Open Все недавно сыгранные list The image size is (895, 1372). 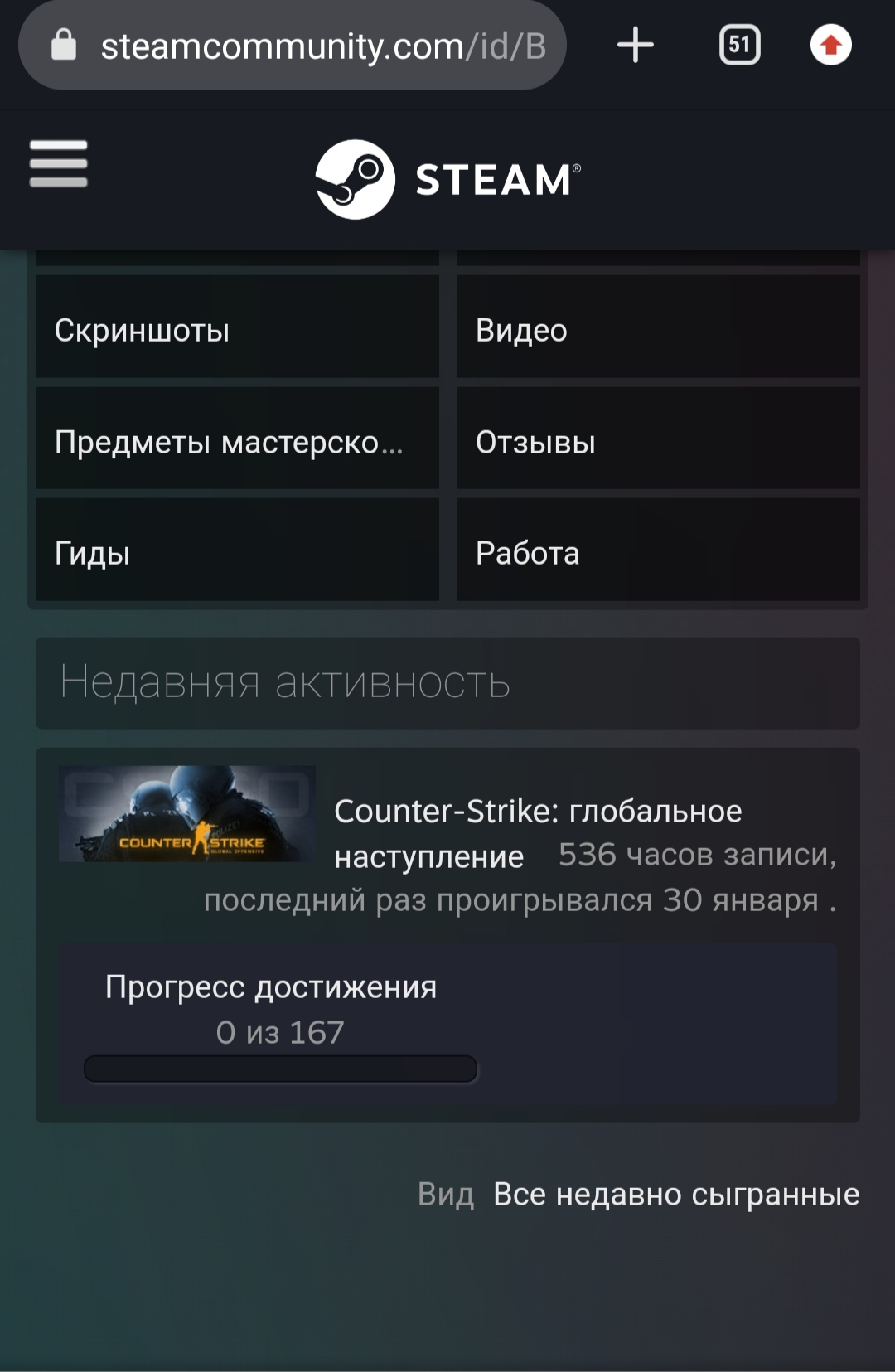pyautogui.click(x=675, y=1195)
